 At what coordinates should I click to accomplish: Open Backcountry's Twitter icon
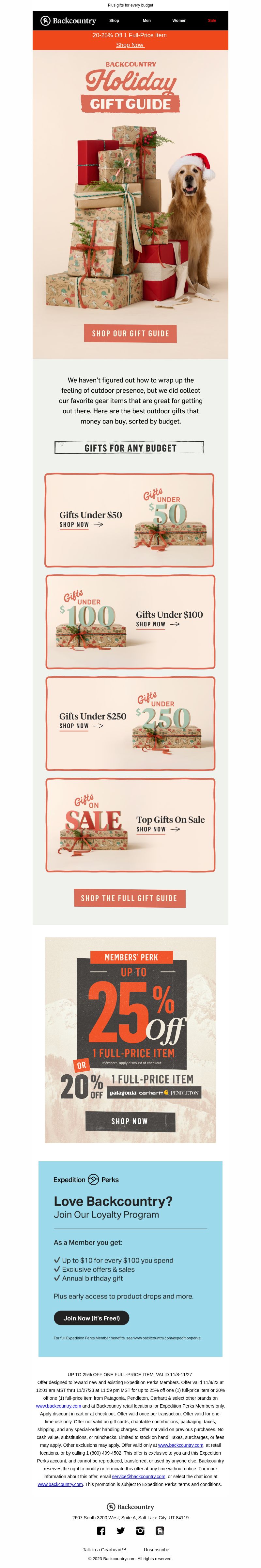[x=120, y=1530]
